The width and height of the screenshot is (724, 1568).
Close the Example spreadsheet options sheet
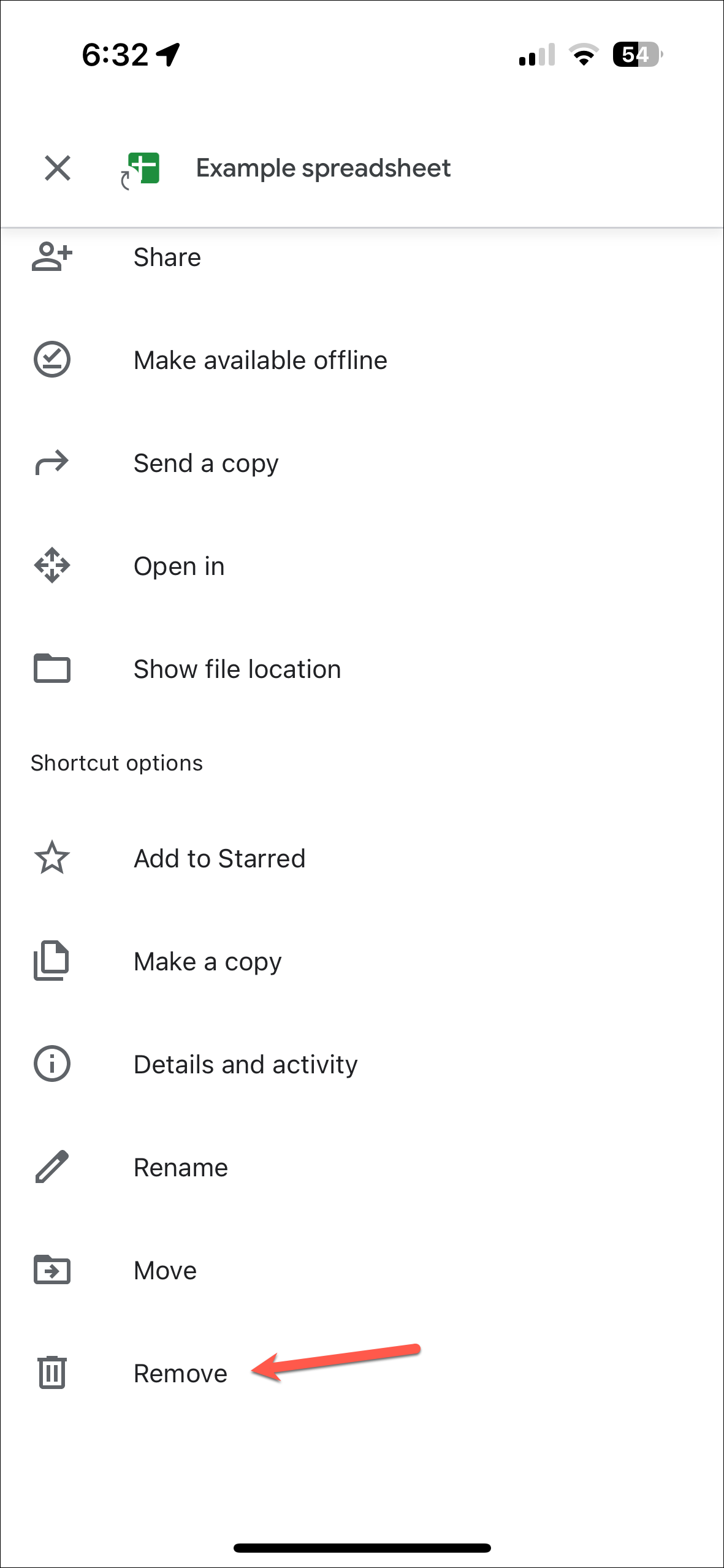tap(58, 168)
